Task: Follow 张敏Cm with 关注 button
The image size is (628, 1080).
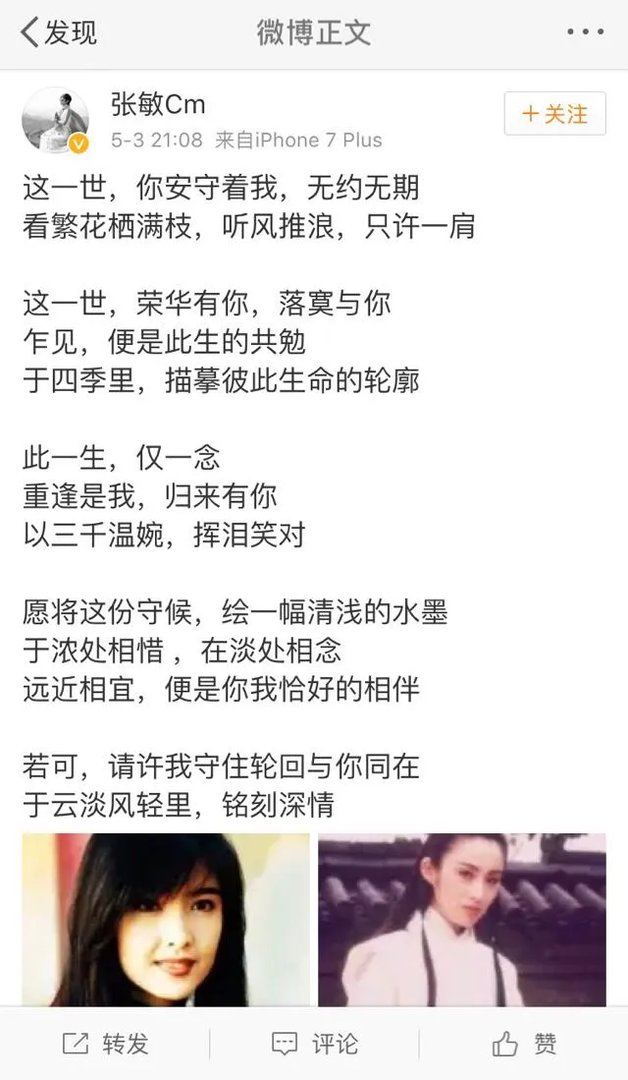Action: pyautogui.click(x=555, y=114)
